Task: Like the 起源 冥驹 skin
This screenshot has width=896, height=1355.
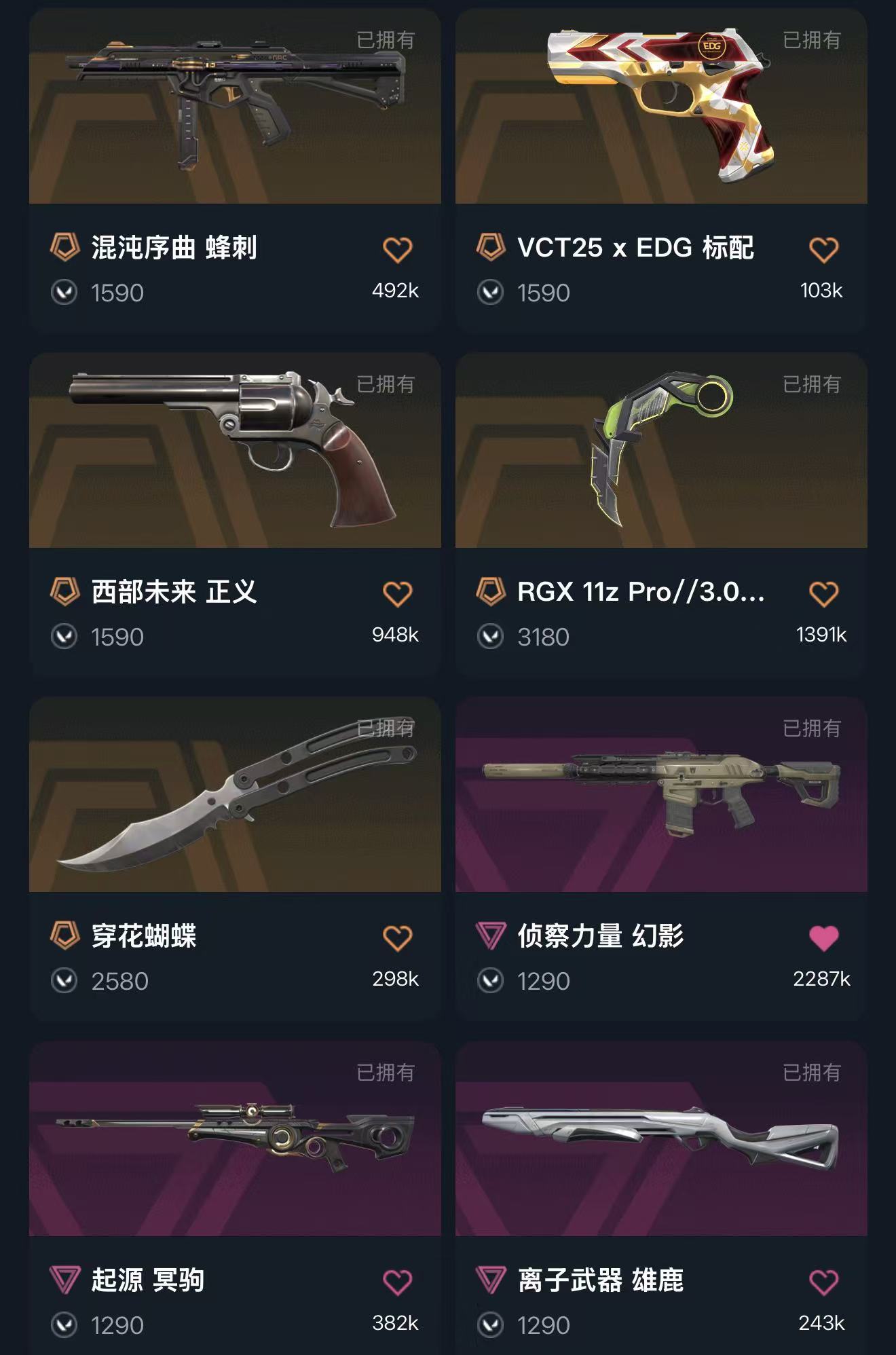Action: click(397, 1282)
